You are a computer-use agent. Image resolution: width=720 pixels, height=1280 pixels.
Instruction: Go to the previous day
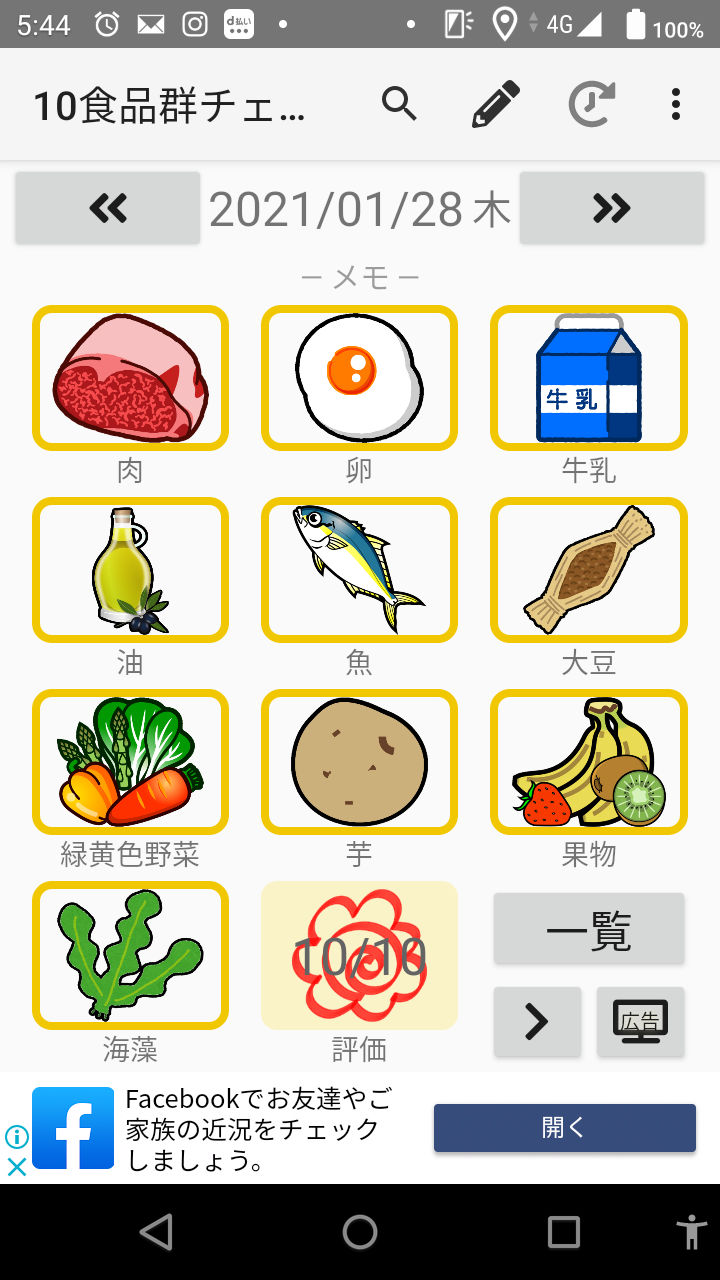coord(108,208)
